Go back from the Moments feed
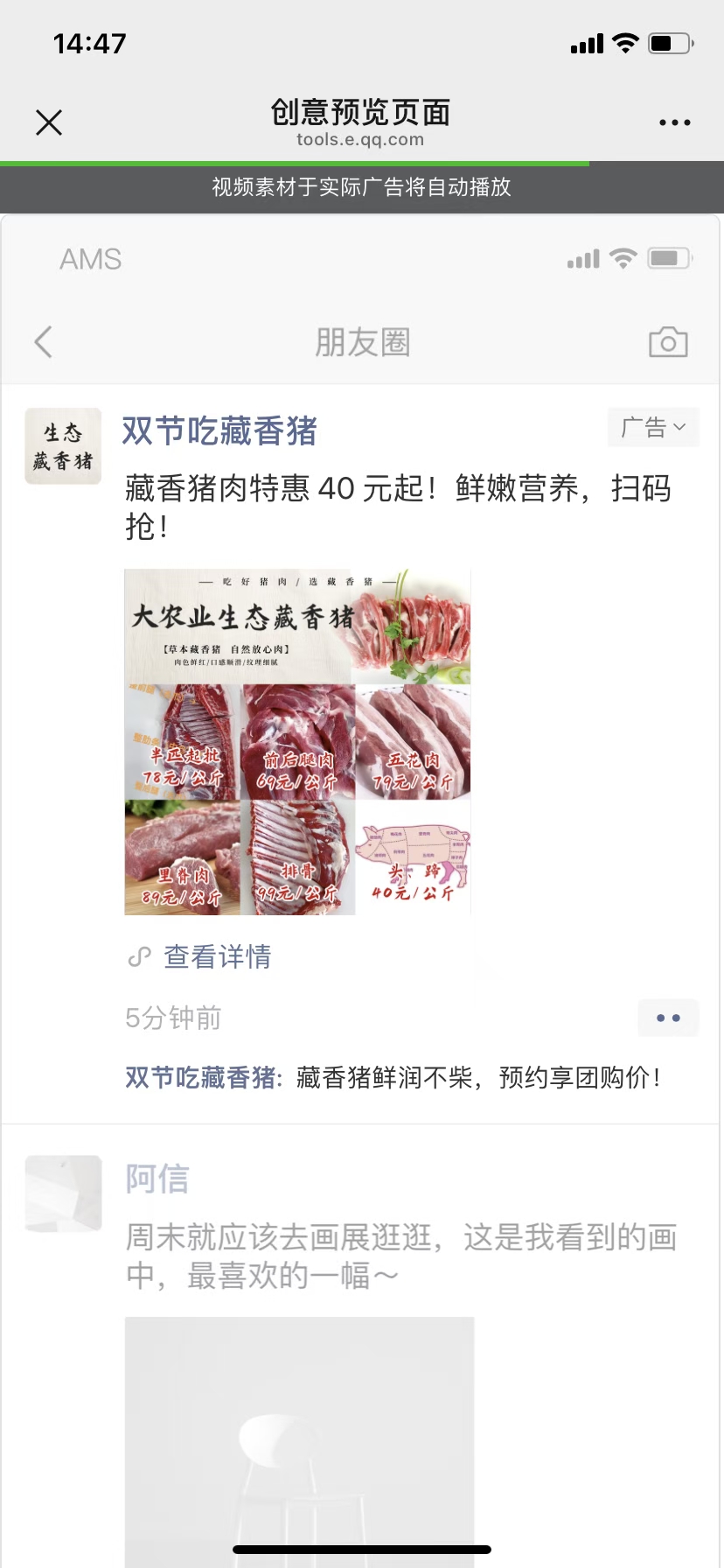 point(44,342)
